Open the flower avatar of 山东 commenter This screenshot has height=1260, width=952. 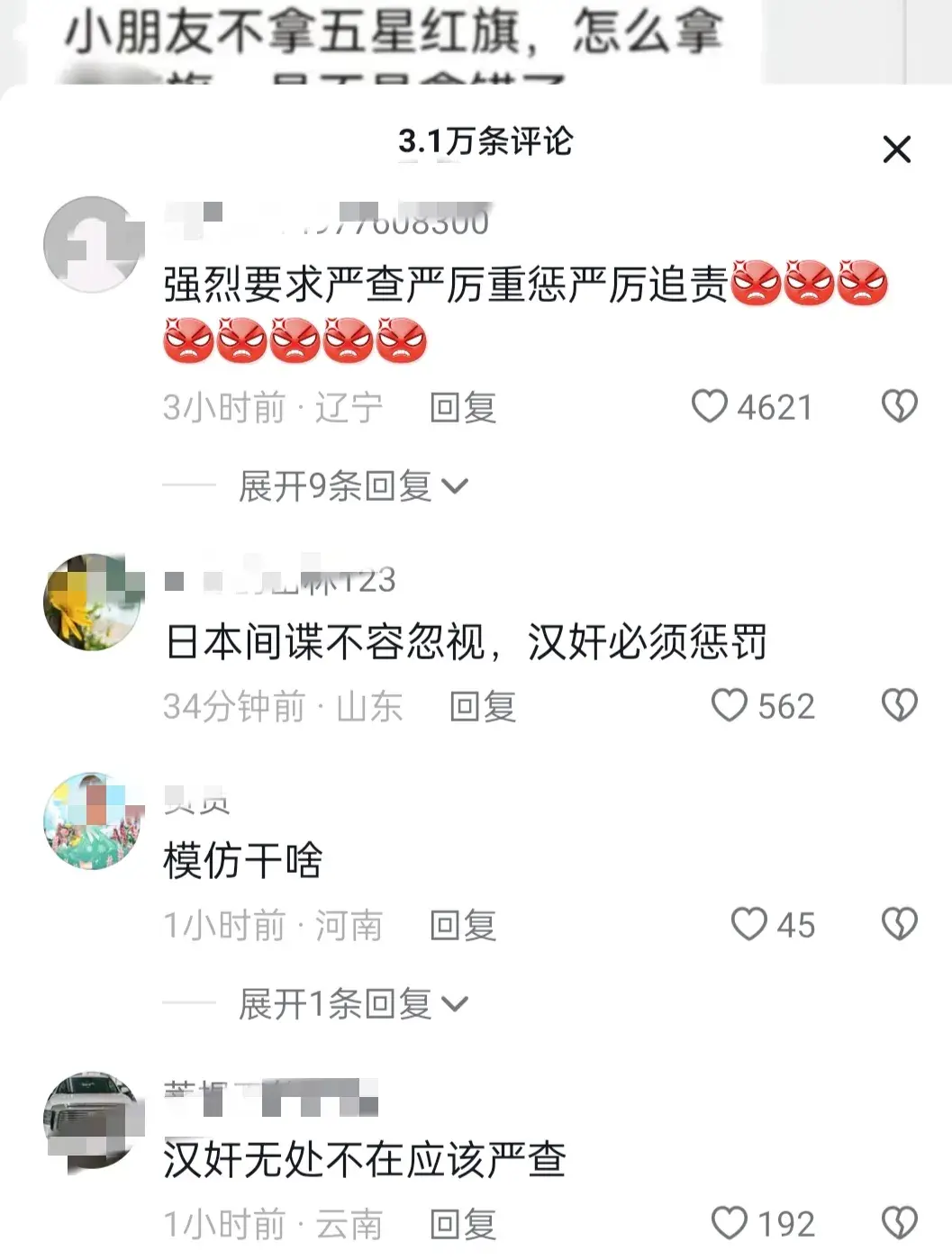pos(93,602)
